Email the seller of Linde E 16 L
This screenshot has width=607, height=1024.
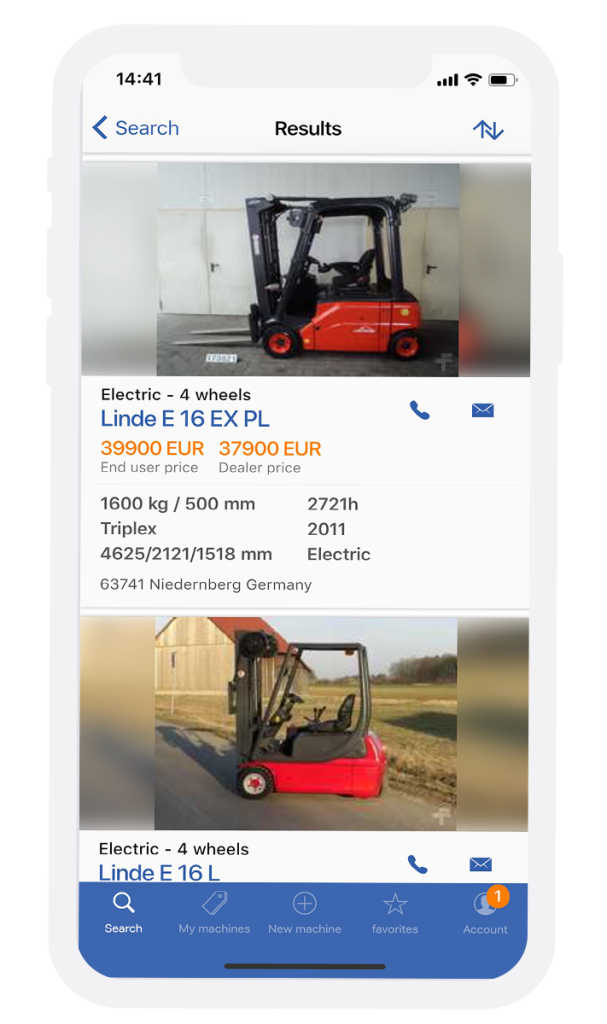point(480,864)
